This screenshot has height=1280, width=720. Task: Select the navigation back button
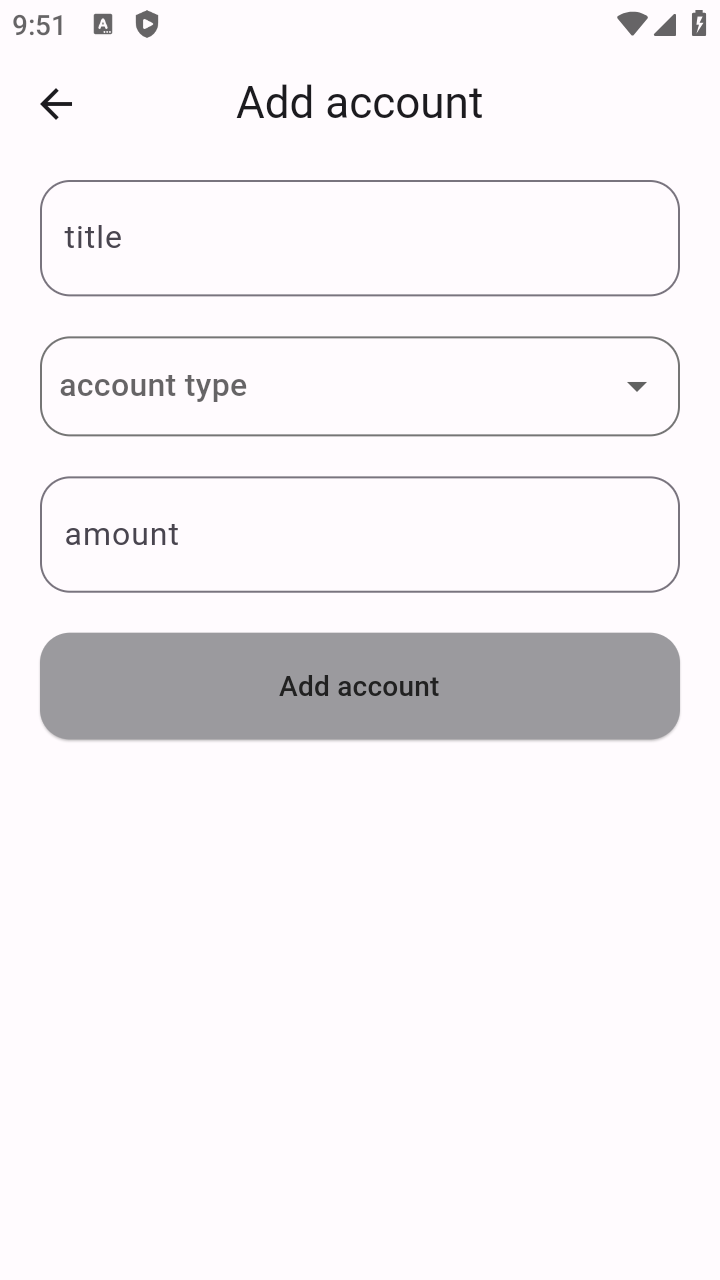point(56,103)
